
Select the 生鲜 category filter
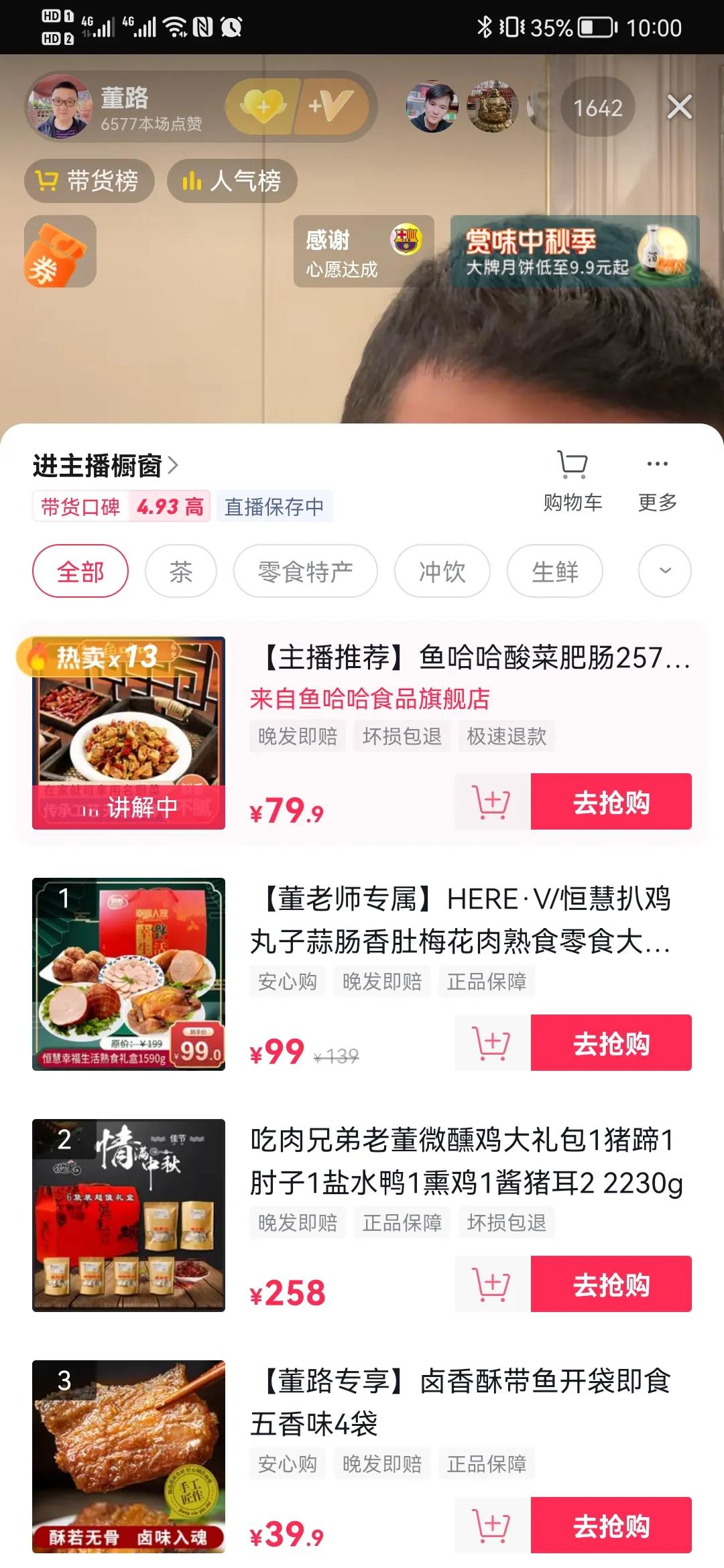tap(554, 571)
